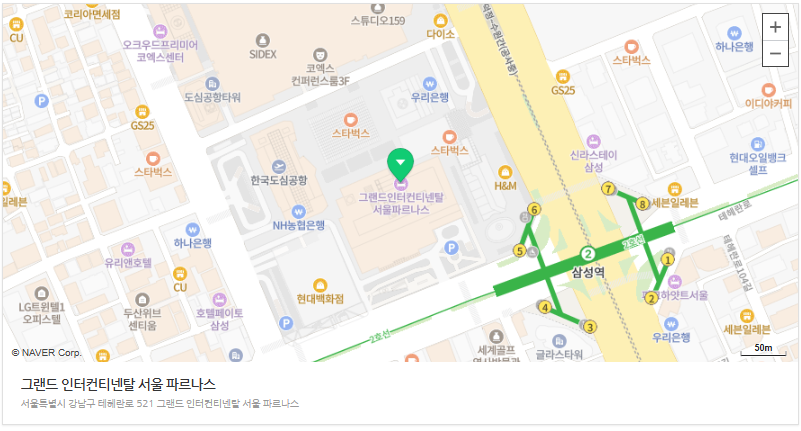Open 그랜드 인터컨티넨탈 서울 파르나스 place details
801x431 pixels.
pos(119,384)
